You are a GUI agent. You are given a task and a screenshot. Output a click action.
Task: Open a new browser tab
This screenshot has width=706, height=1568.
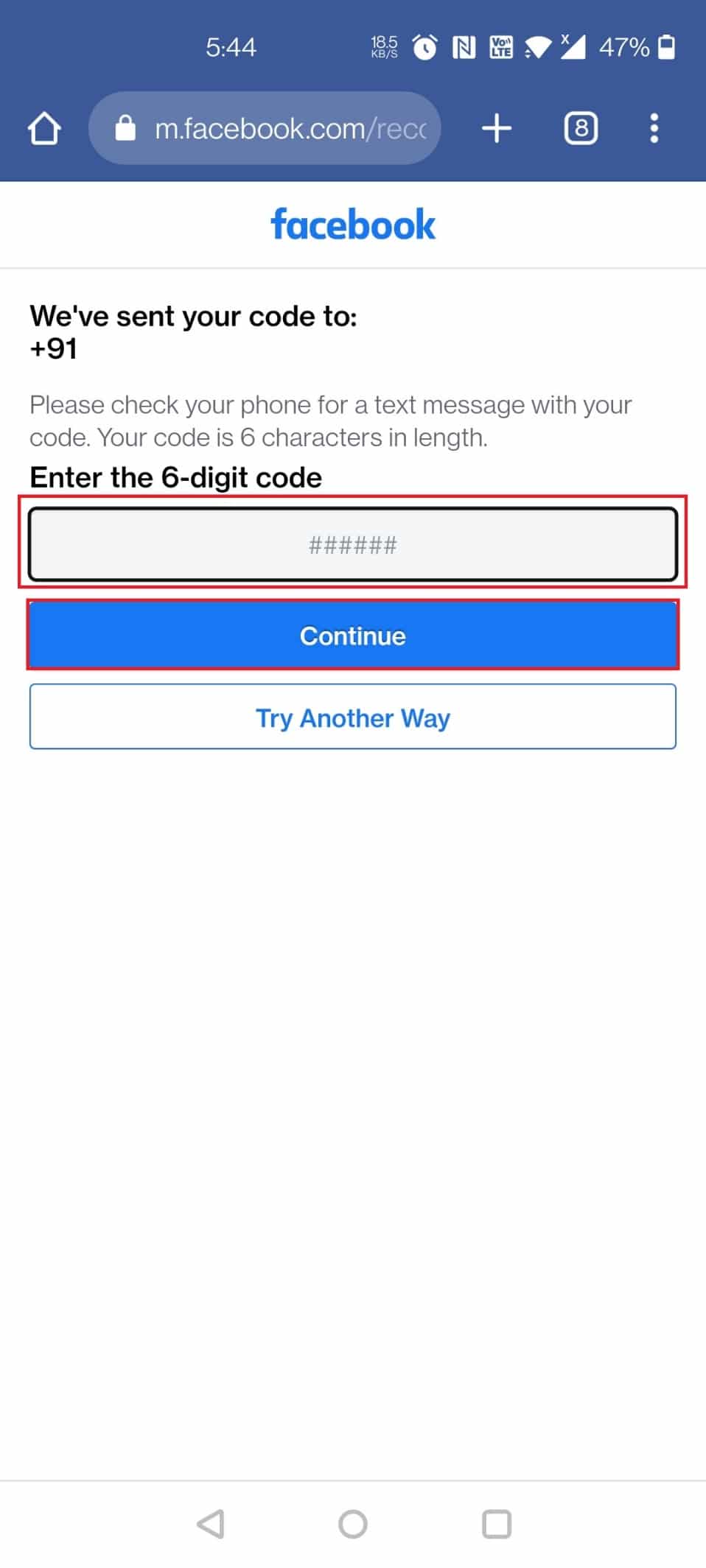tap(497, 128)
